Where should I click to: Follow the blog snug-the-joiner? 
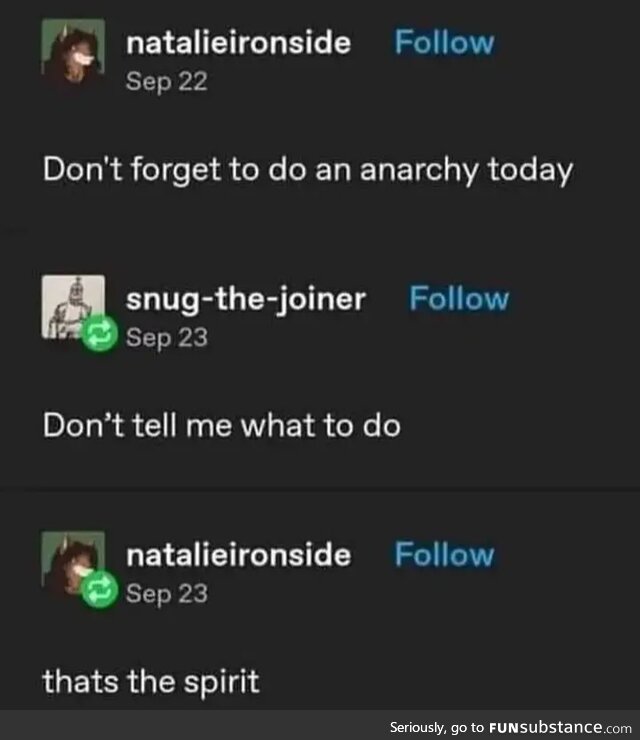click(459, 299)
